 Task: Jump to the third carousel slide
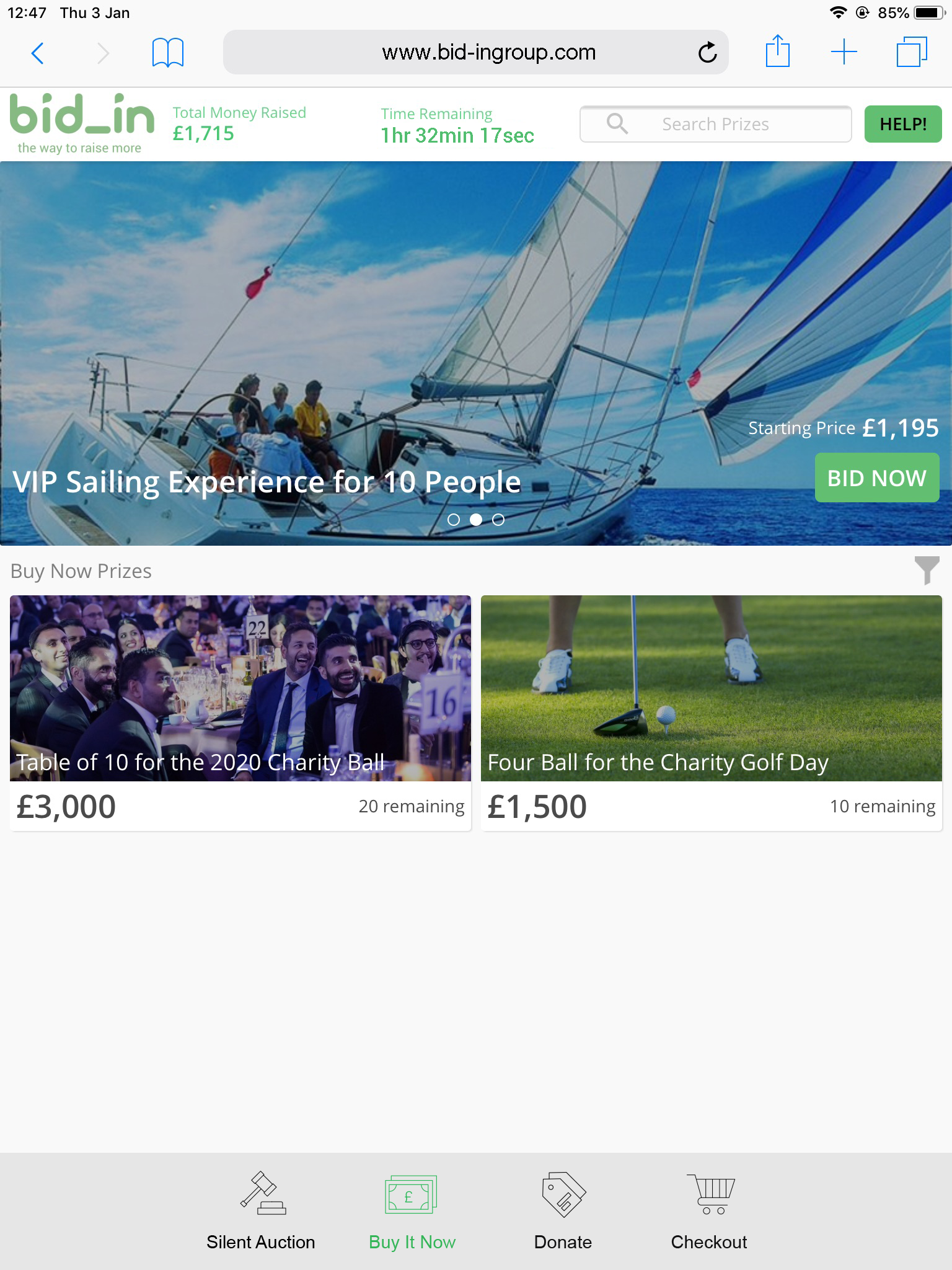(498, 520)
